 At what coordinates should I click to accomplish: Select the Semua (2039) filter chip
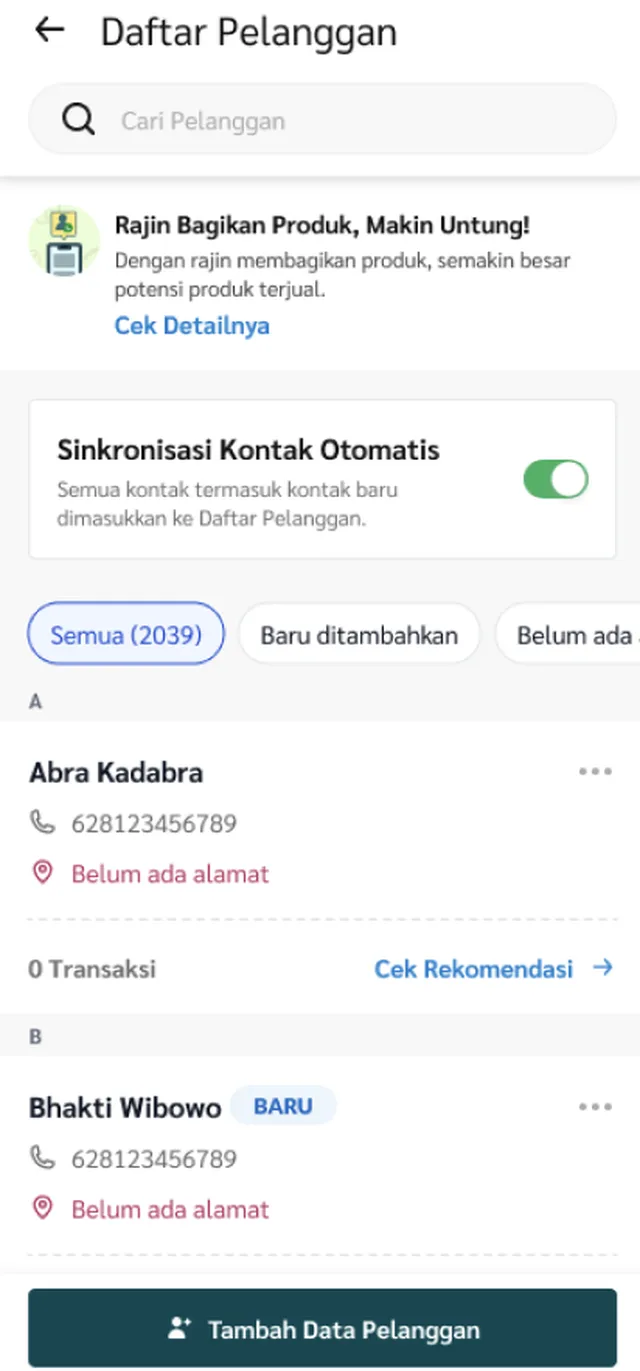pyautogui.click(x=126, y=635)
